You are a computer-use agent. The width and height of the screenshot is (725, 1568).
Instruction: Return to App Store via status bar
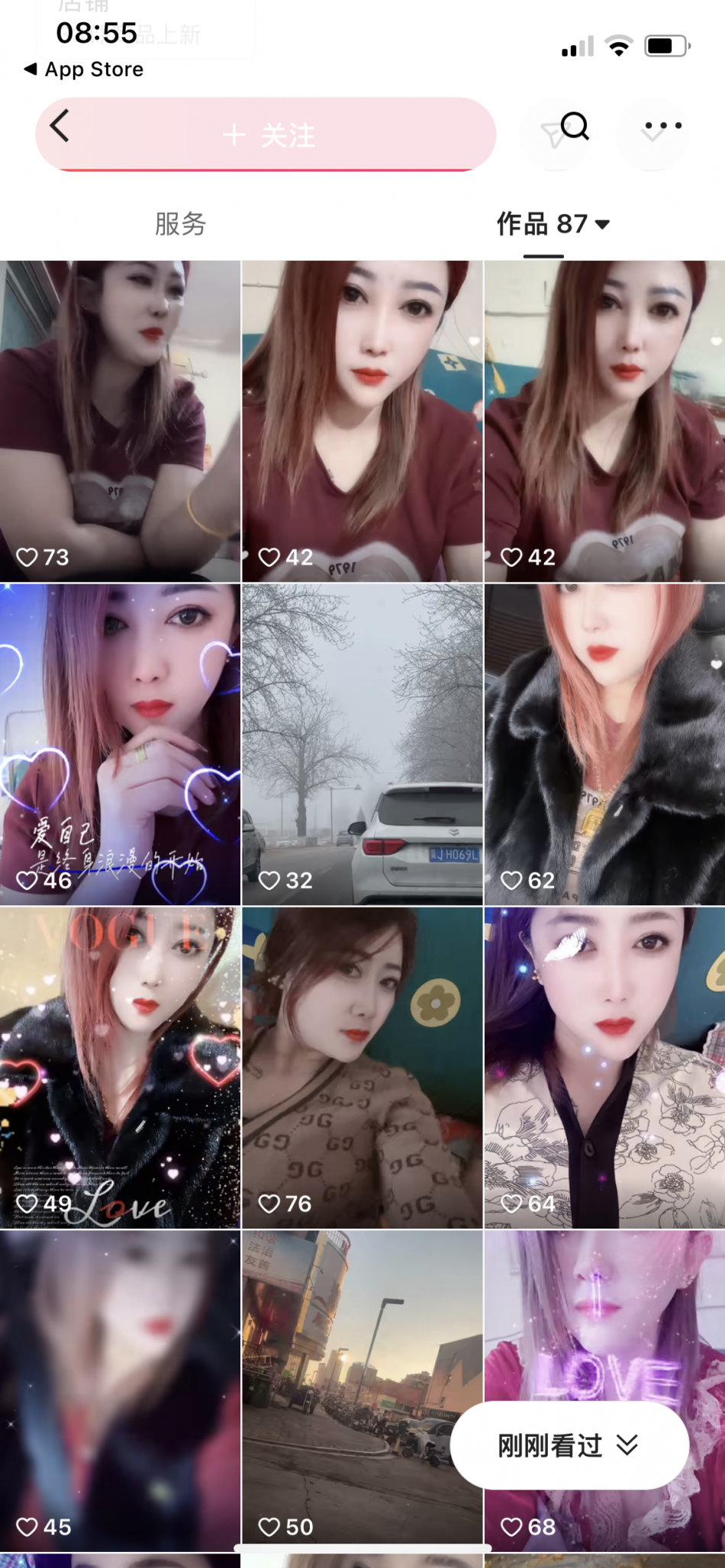[84, 69]
